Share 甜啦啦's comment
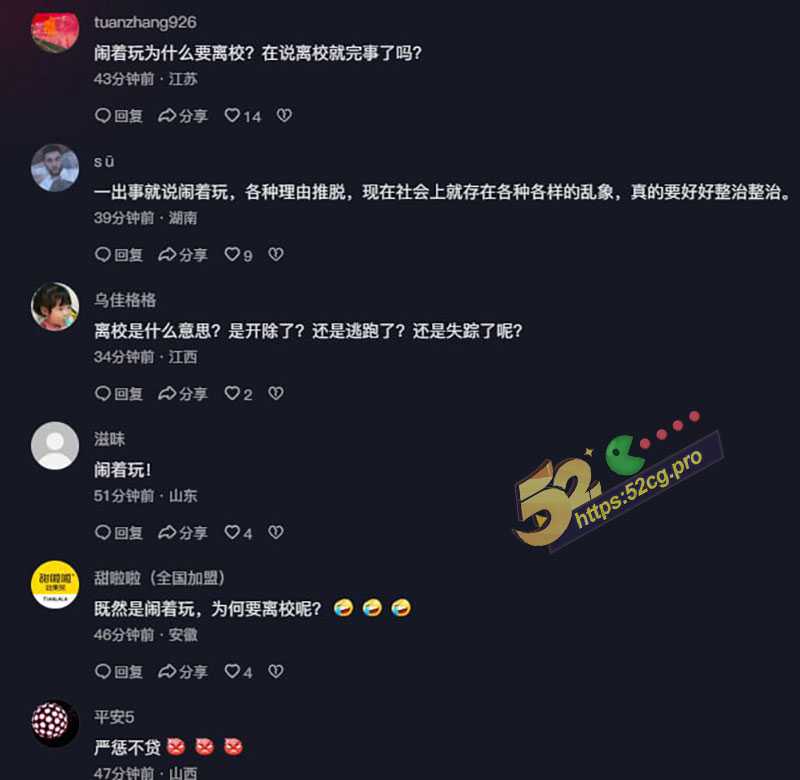The height and width of the screenshot is (780, 800). [x=183, y=672]
